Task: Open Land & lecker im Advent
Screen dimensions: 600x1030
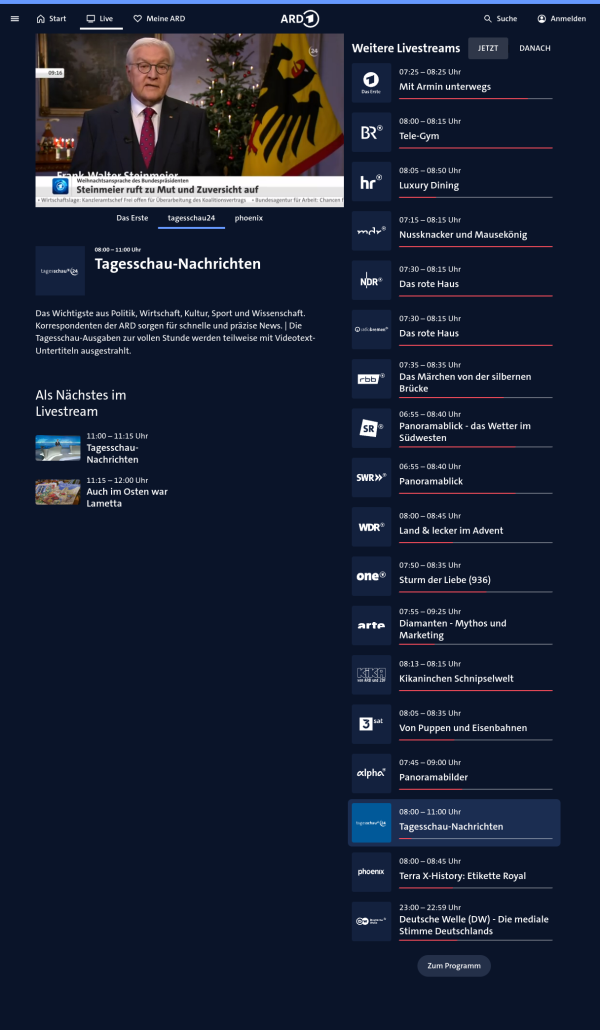Action: pos(451,530)
